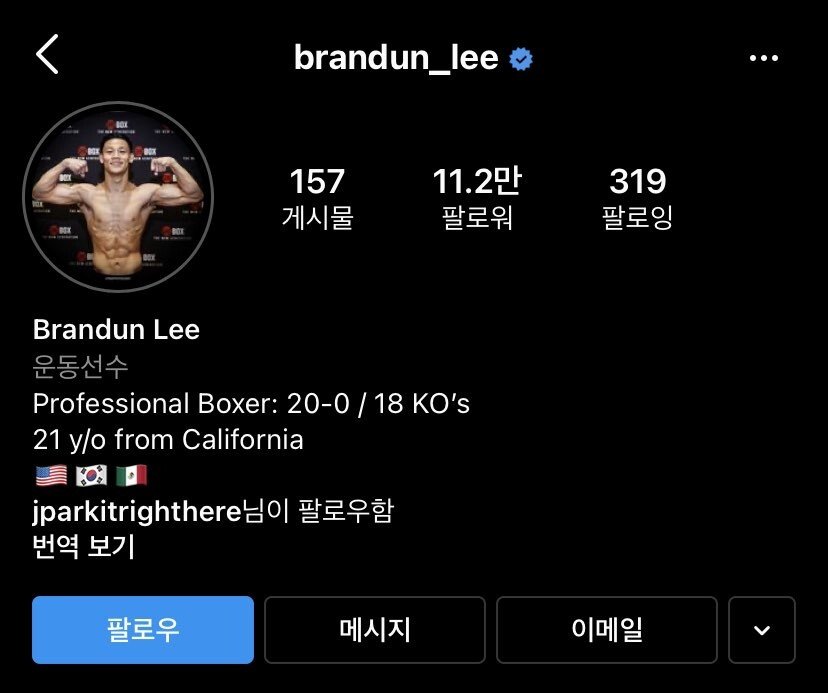This screenshot has width=828, height=693.
Task: Open the 319 팔로잉 following list
Action: click(637, 197)
